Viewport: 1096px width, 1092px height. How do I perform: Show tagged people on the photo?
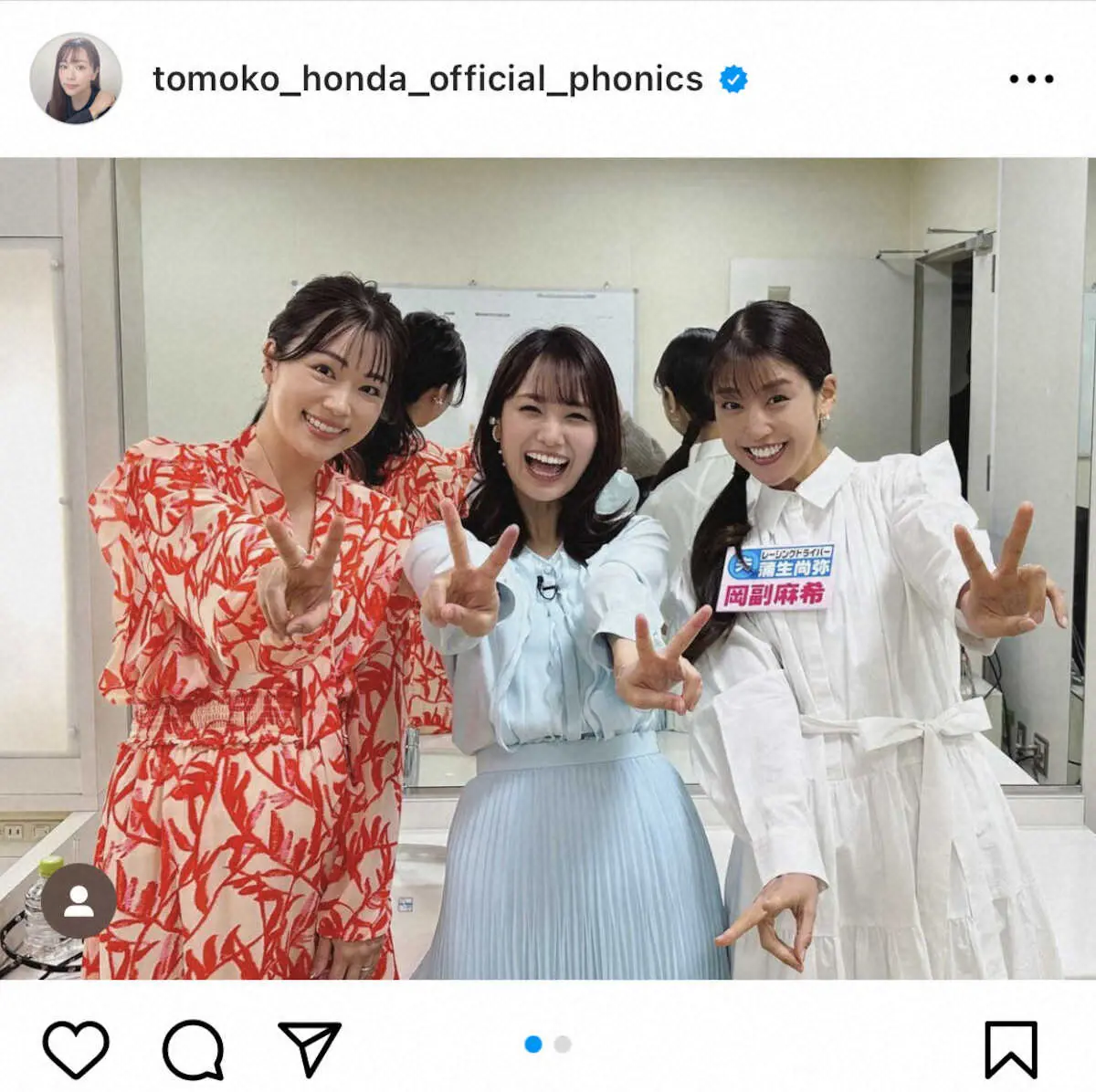pyautogui.click(x=79, y=900)
